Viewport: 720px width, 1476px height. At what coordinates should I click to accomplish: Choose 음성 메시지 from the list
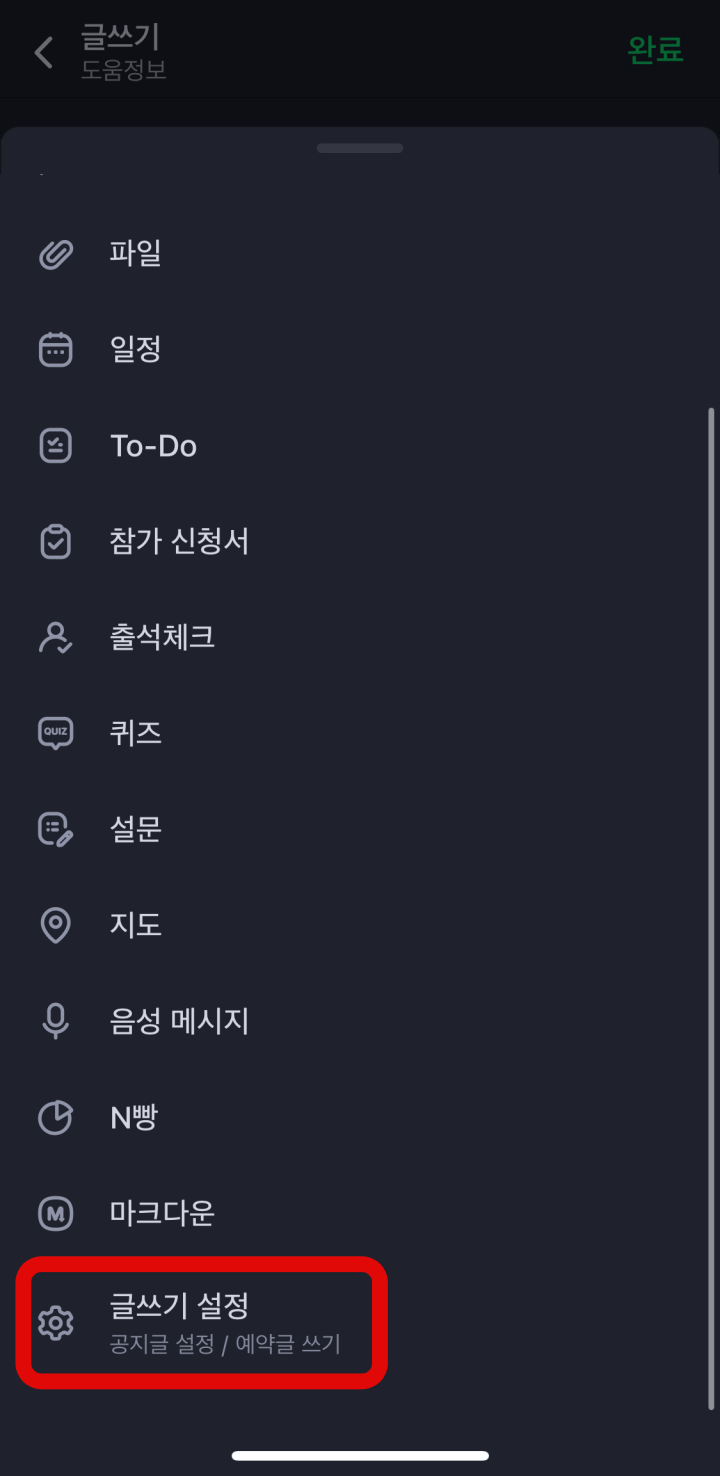pyautogui.click(x=178, y=1021)
